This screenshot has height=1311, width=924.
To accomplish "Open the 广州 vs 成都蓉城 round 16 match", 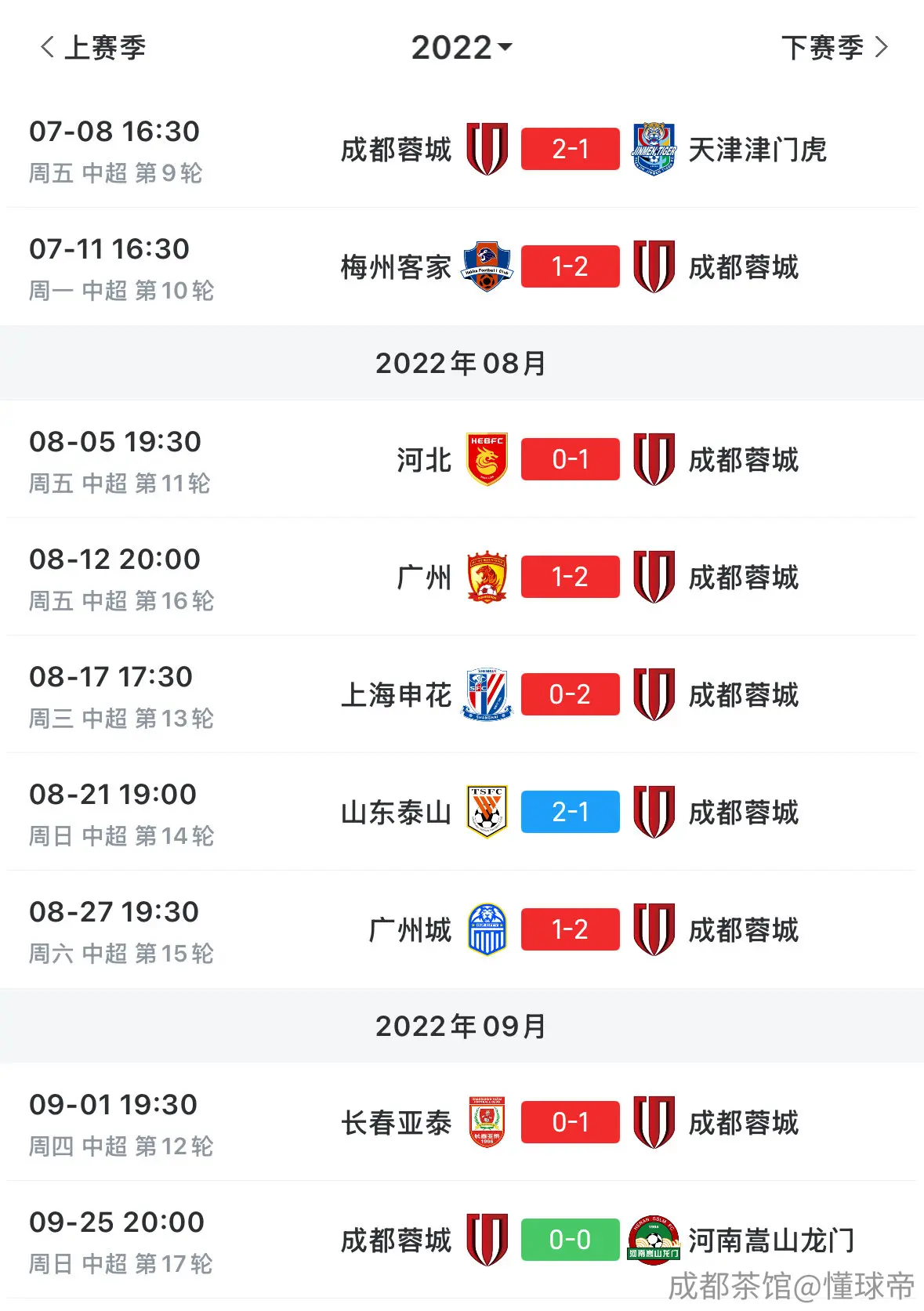I will point(462,577).
